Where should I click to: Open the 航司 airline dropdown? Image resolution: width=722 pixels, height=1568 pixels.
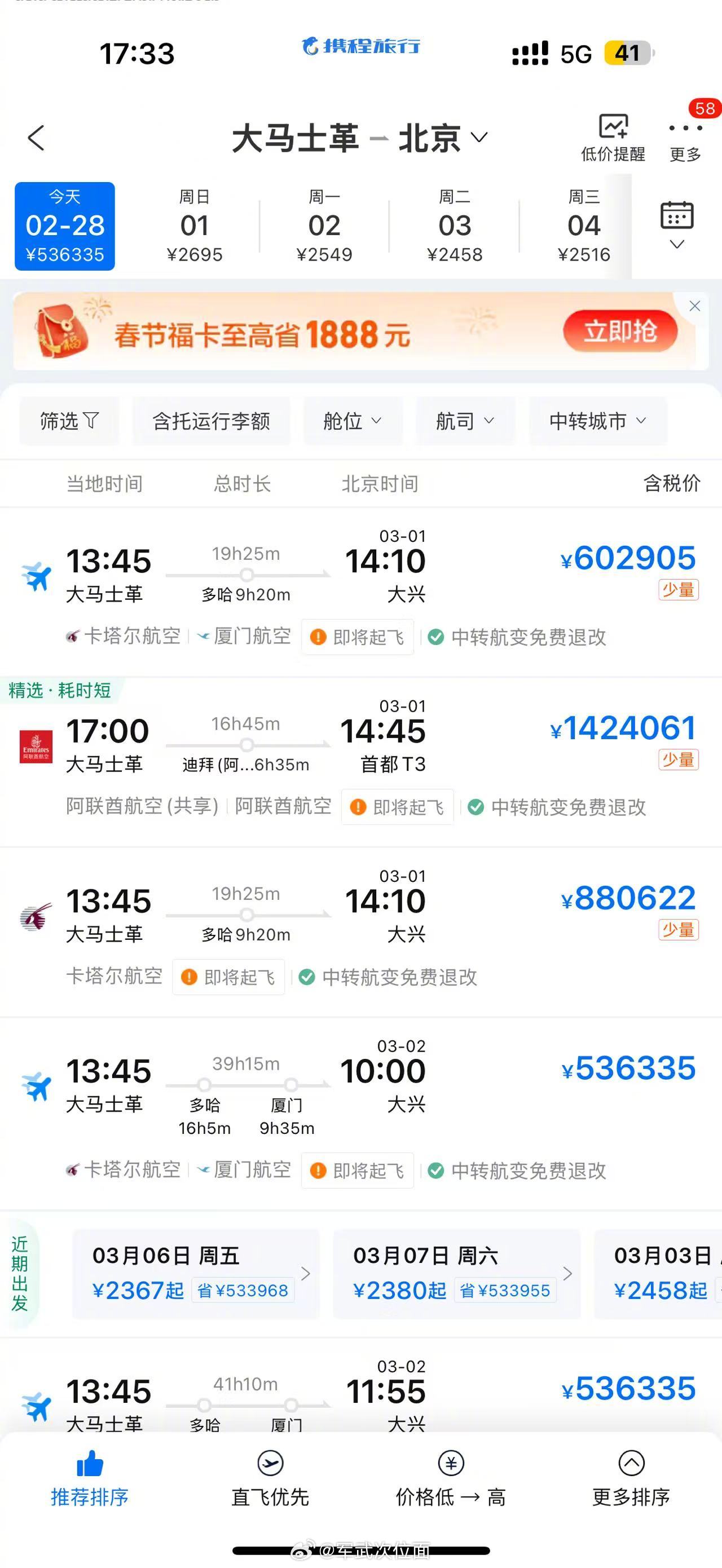tap(465, 421)
